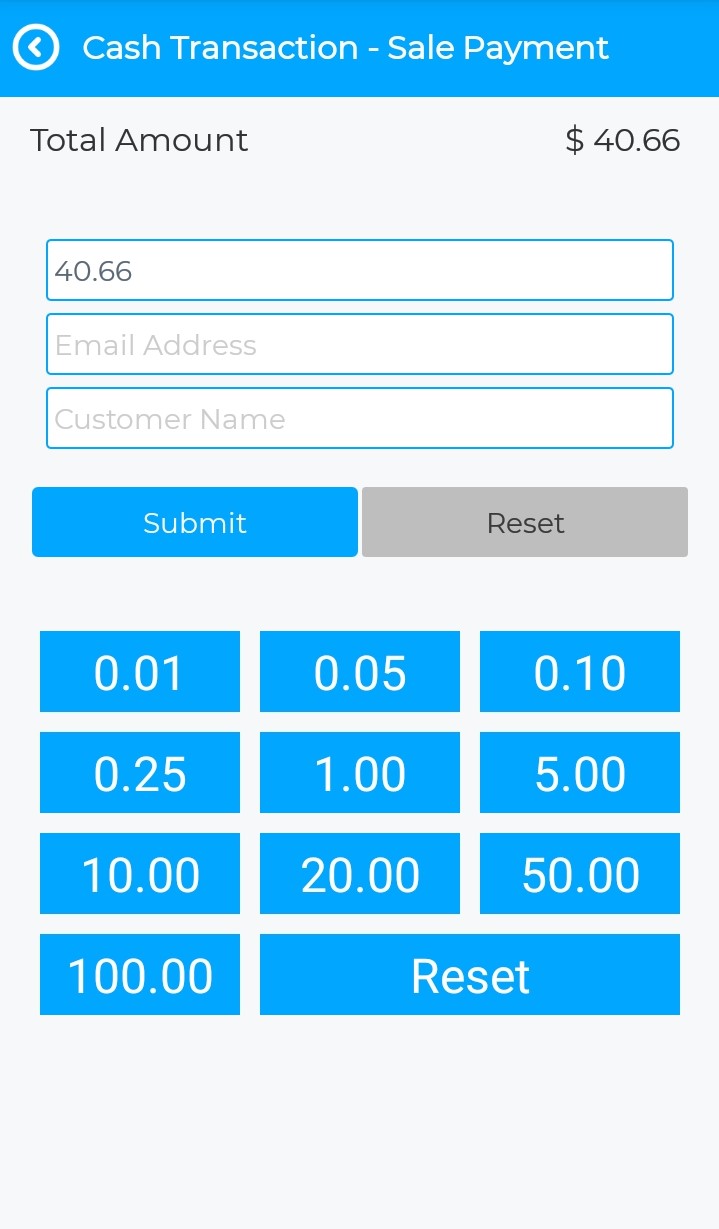
Task: Focus the Email Address field
Action: point(360,344)
